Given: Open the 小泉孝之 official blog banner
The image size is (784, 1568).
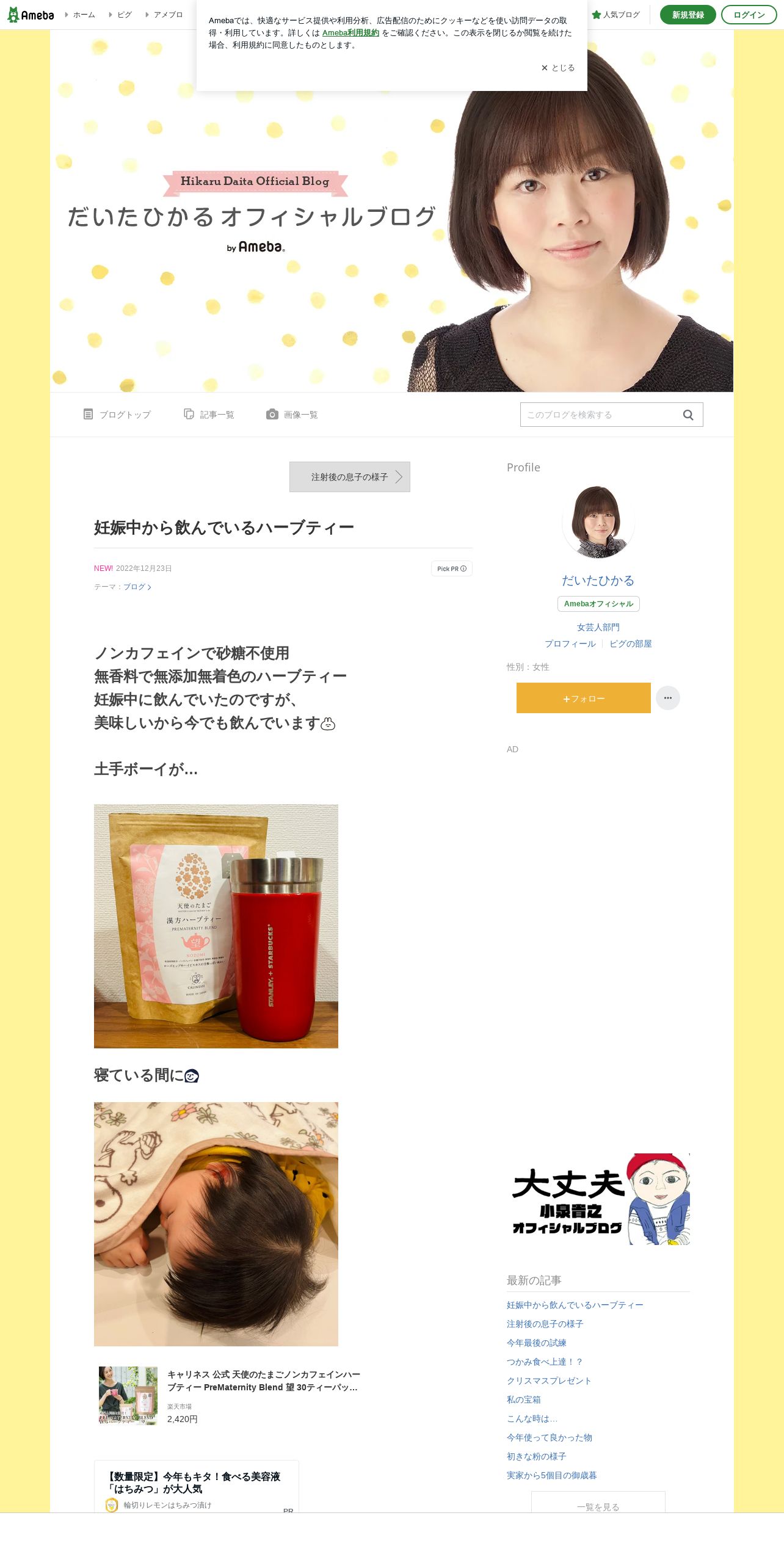Looking at the screenshot, I should (598, 1199).
